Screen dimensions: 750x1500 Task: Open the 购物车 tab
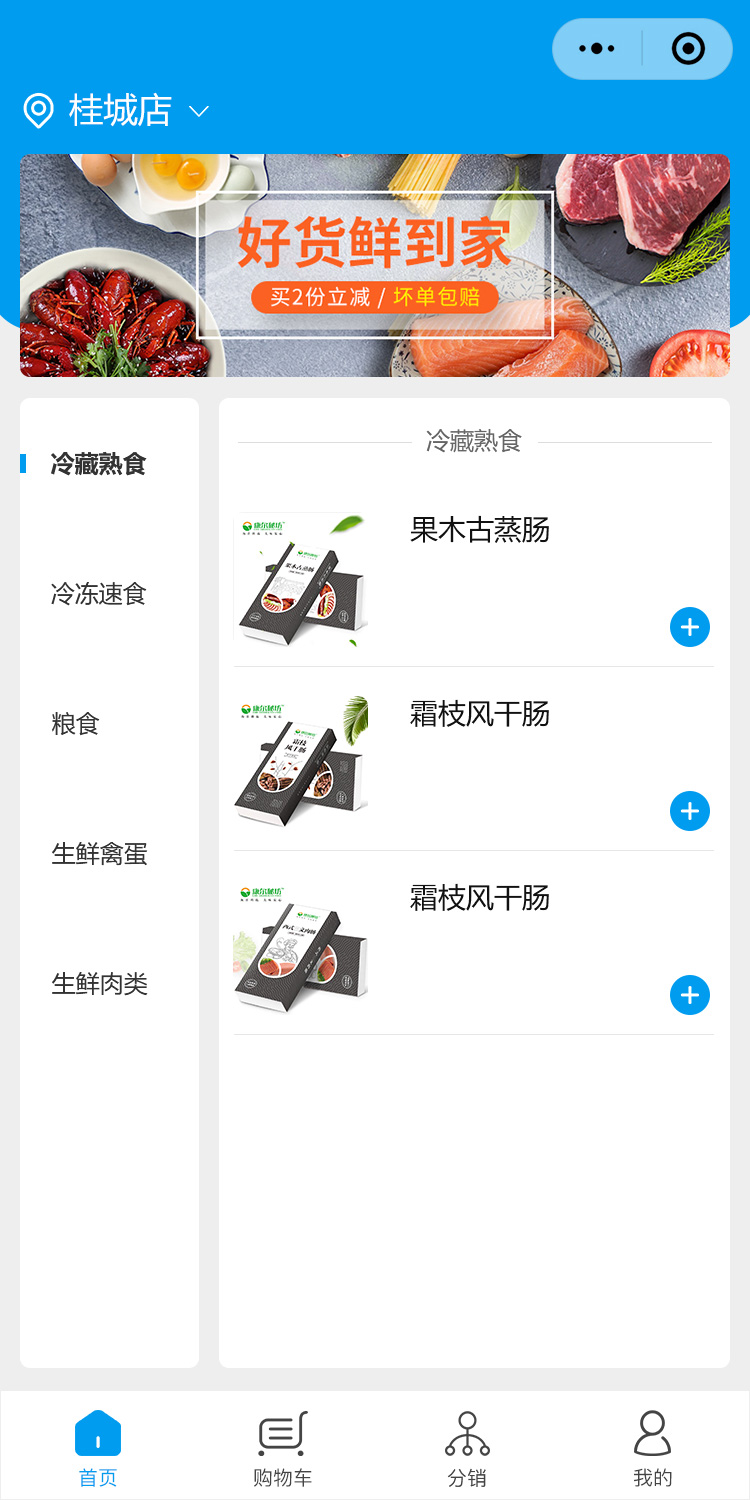283,1446
